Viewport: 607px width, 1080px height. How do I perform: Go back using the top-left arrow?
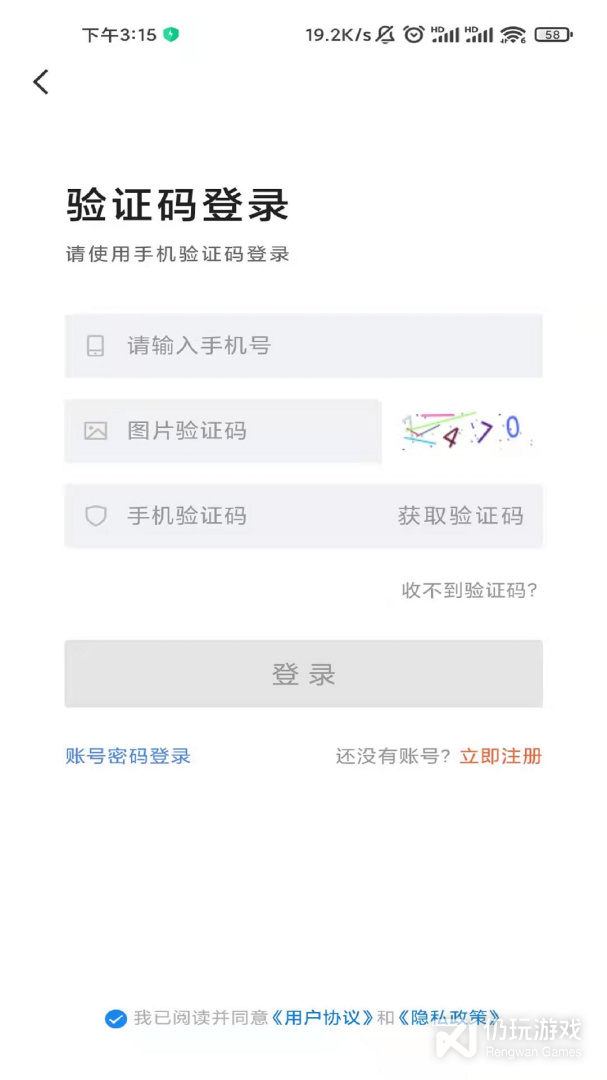41,82
